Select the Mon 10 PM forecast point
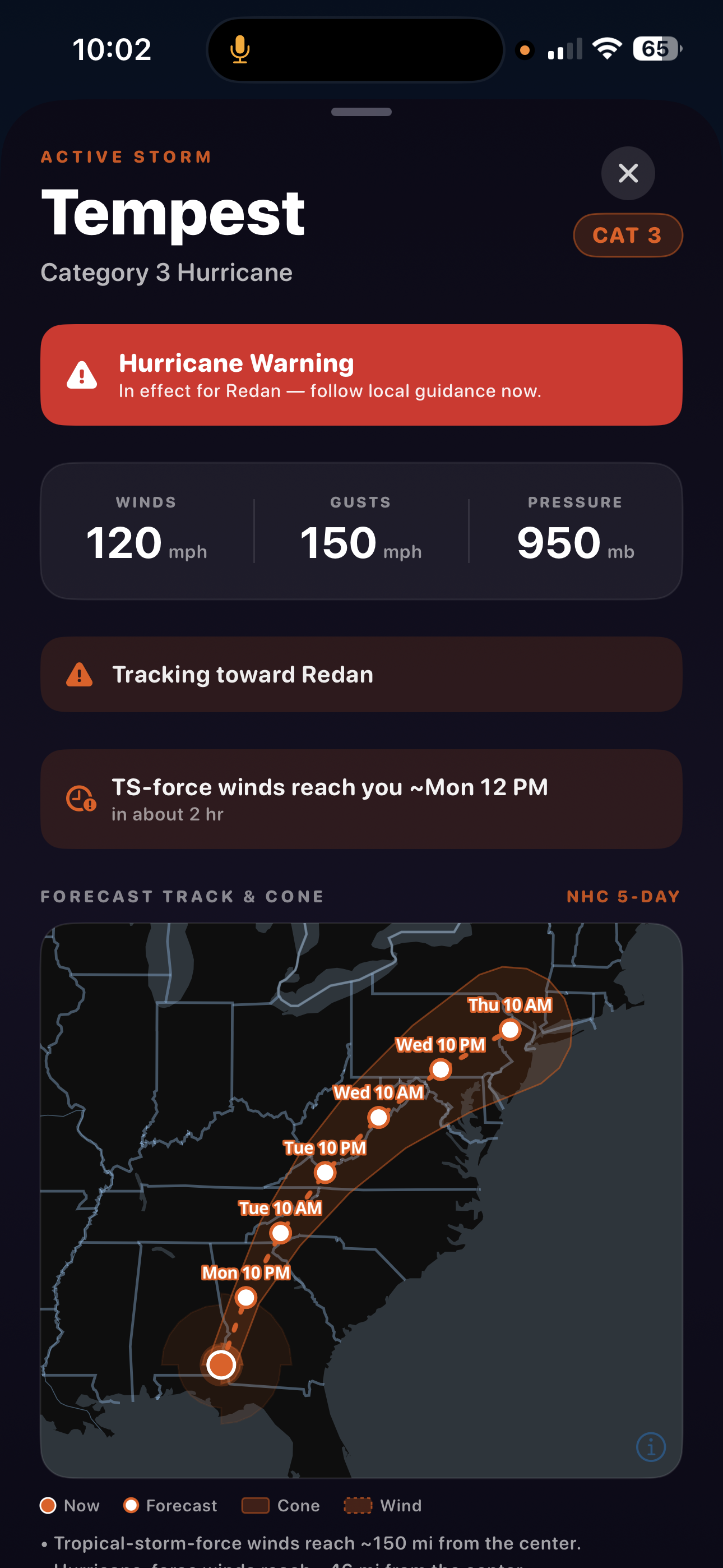The width and height of the screenshot is (723, 1568). [246, 1298]
